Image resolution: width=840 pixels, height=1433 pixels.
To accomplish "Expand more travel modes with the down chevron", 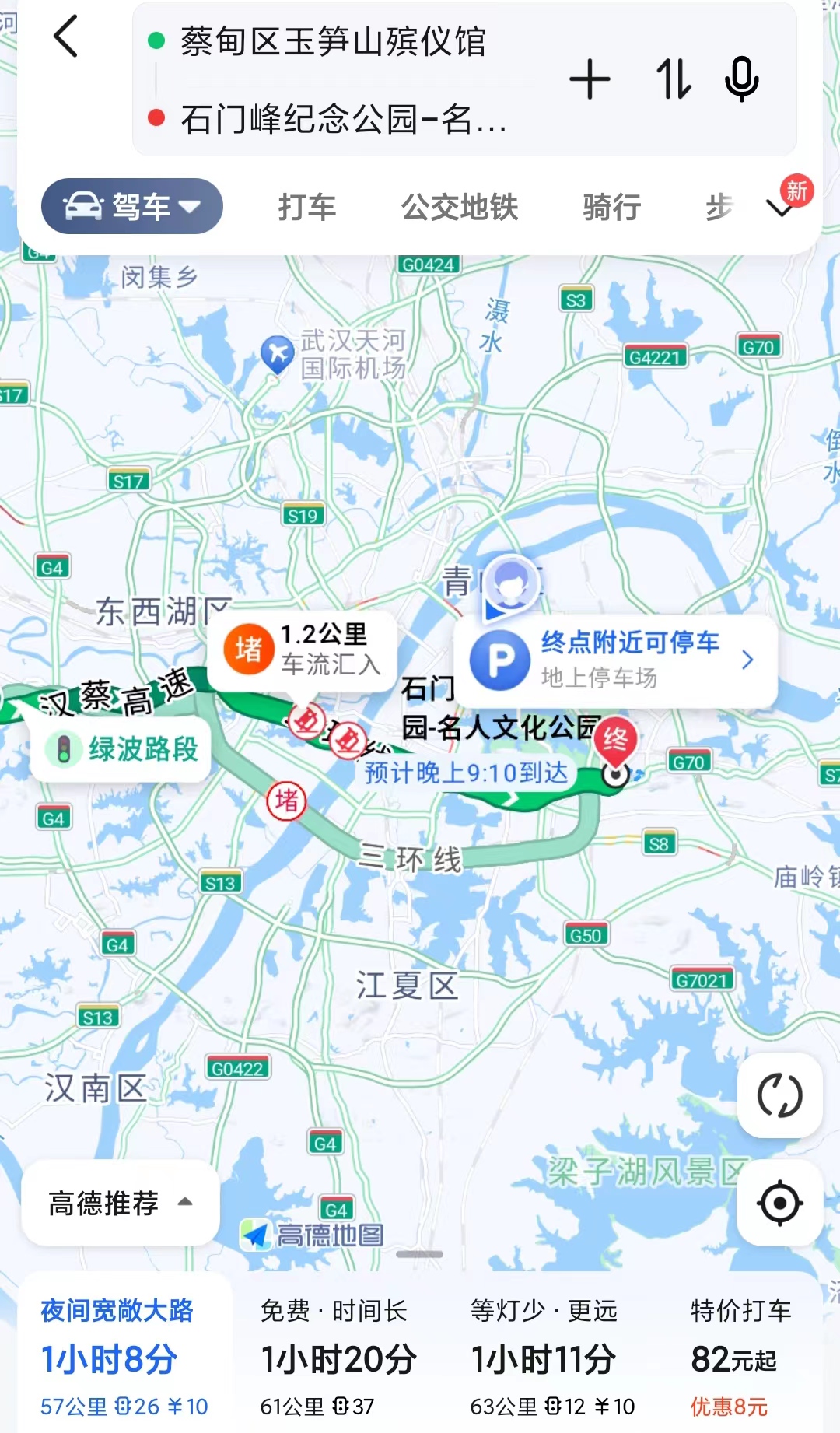I will [x=780, y=208].
